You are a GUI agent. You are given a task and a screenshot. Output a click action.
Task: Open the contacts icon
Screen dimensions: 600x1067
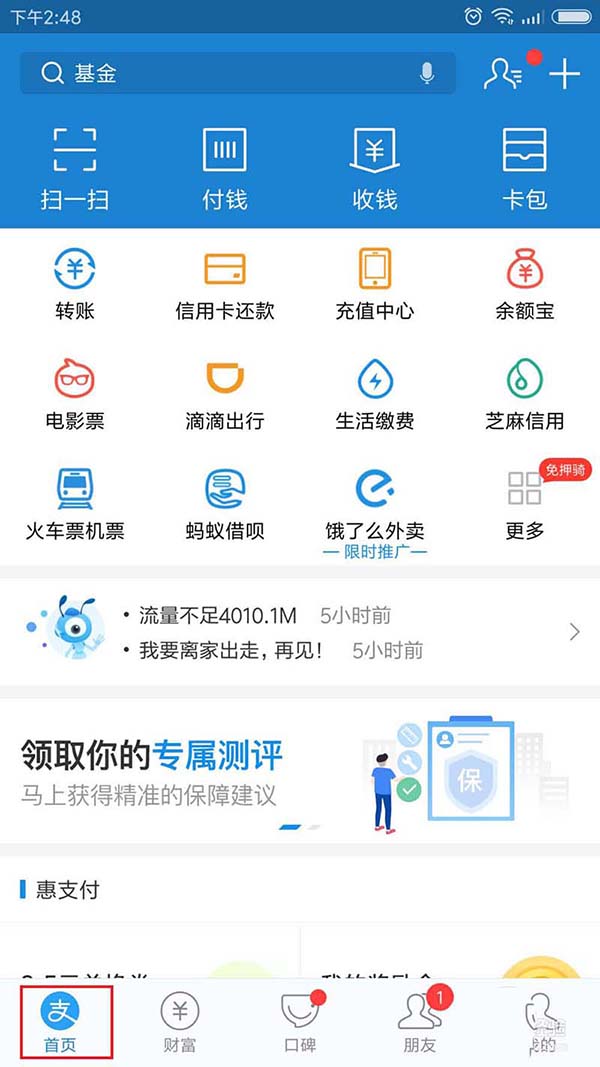click(x=501, y=73)
